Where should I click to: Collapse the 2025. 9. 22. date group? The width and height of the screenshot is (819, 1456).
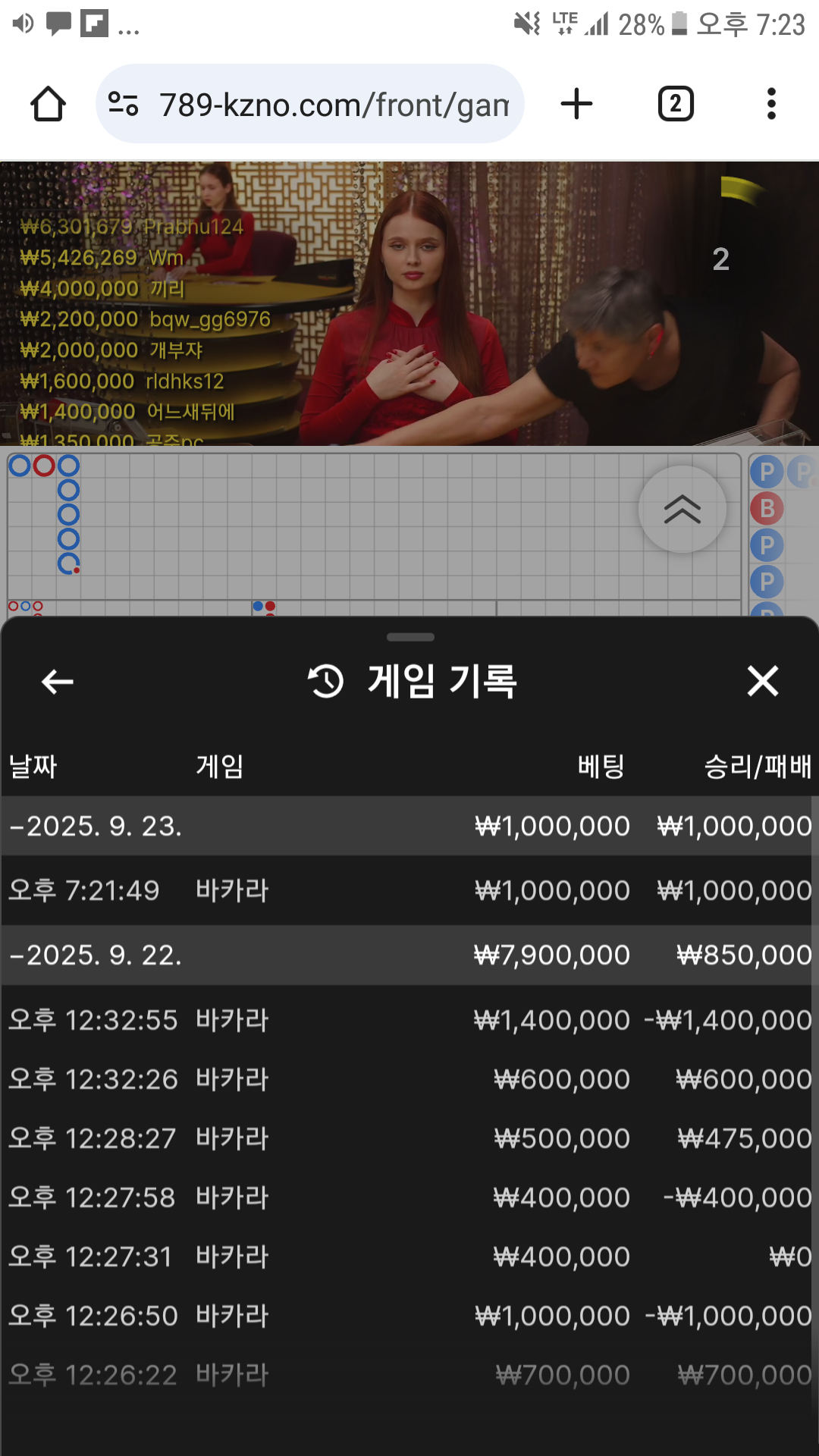(x=95, y=955)
